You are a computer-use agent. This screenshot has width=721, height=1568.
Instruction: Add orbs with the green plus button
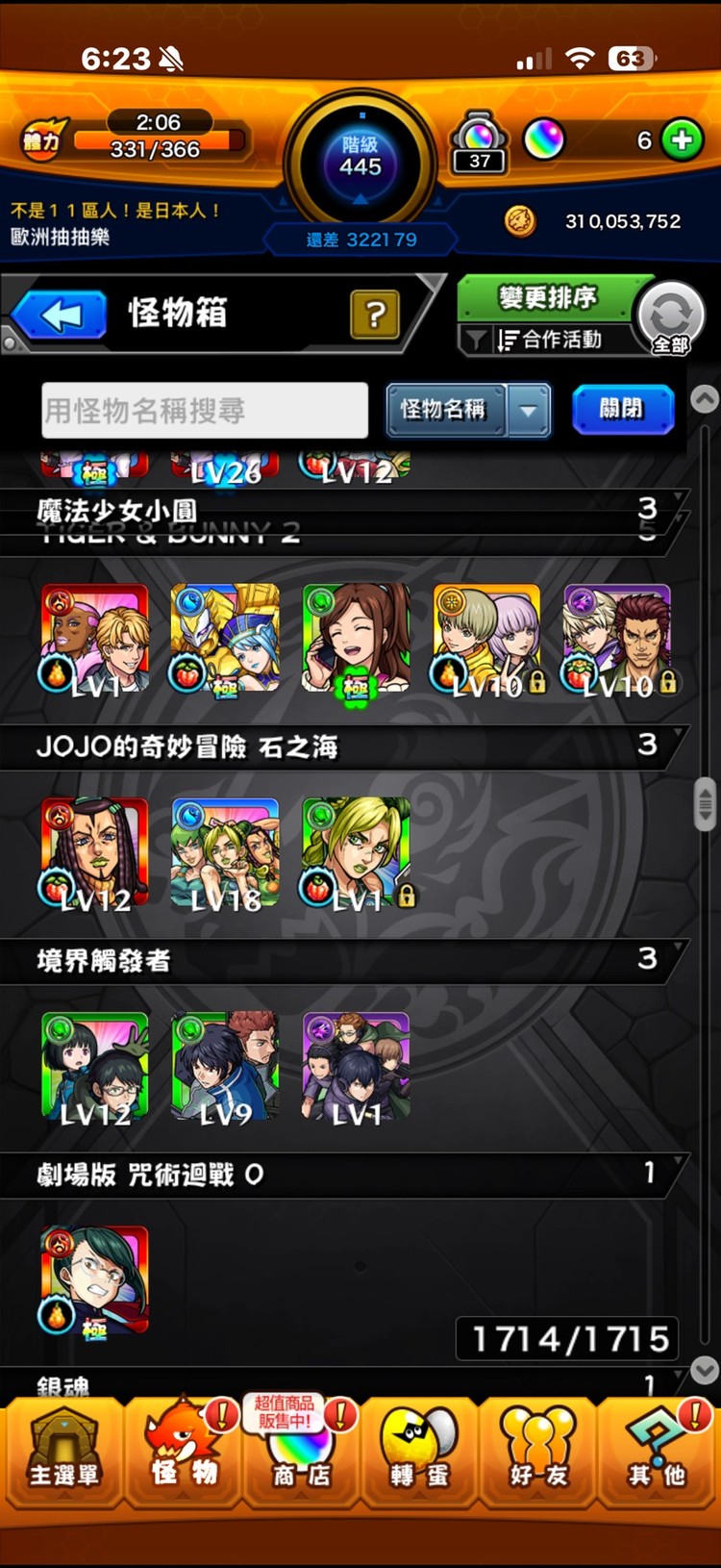pos(682,140)
